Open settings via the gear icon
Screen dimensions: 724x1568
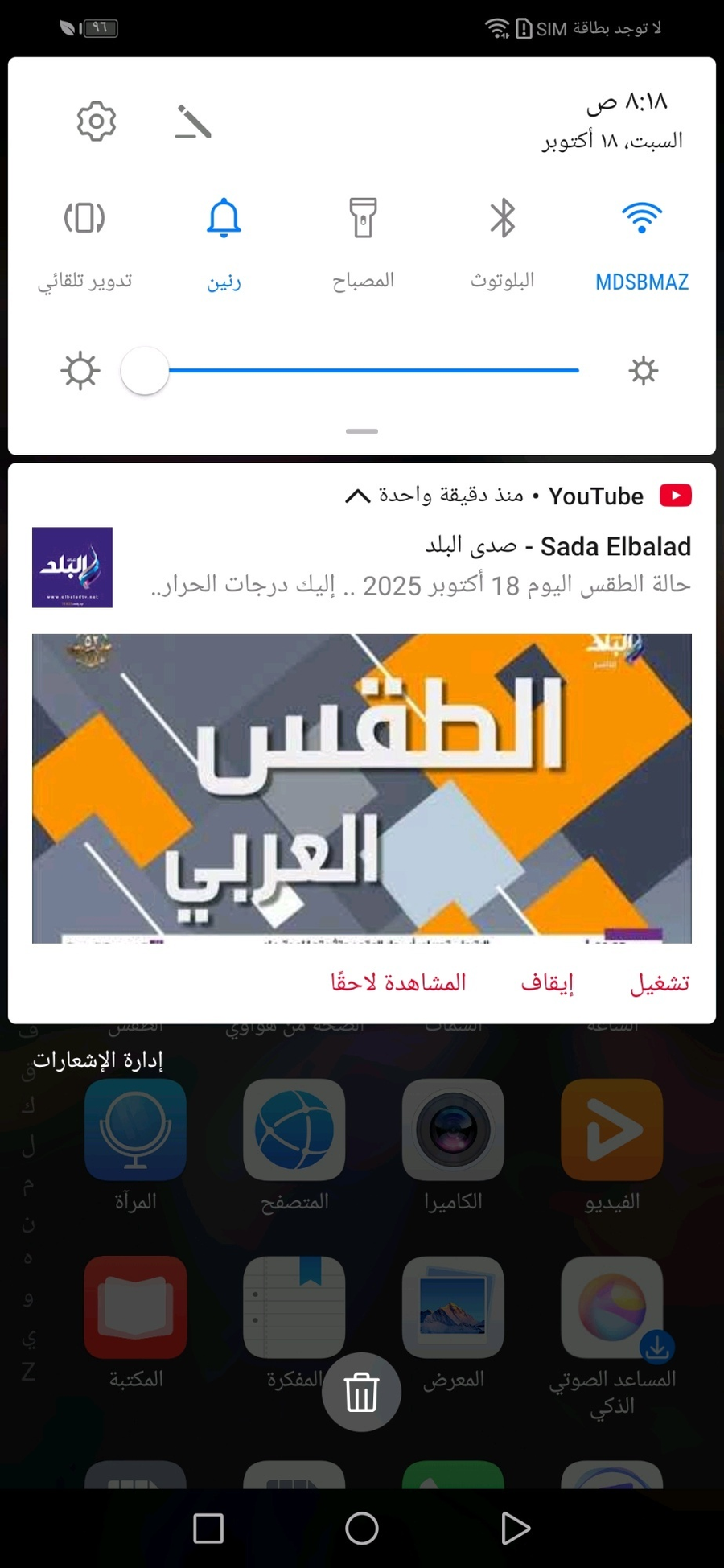(97, 121)
